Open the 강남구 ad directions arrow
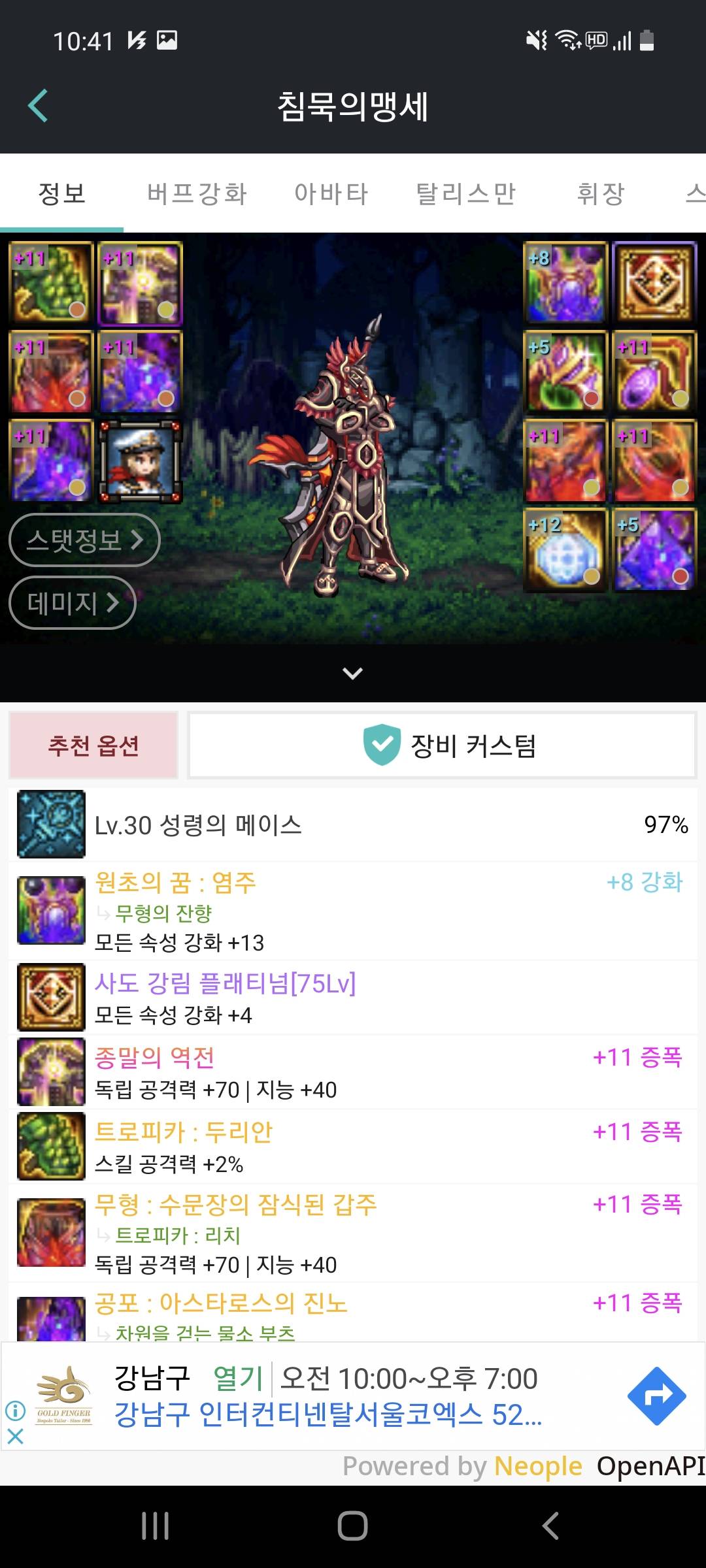This screenshot has height=1568, width=706. point(656,1396)
